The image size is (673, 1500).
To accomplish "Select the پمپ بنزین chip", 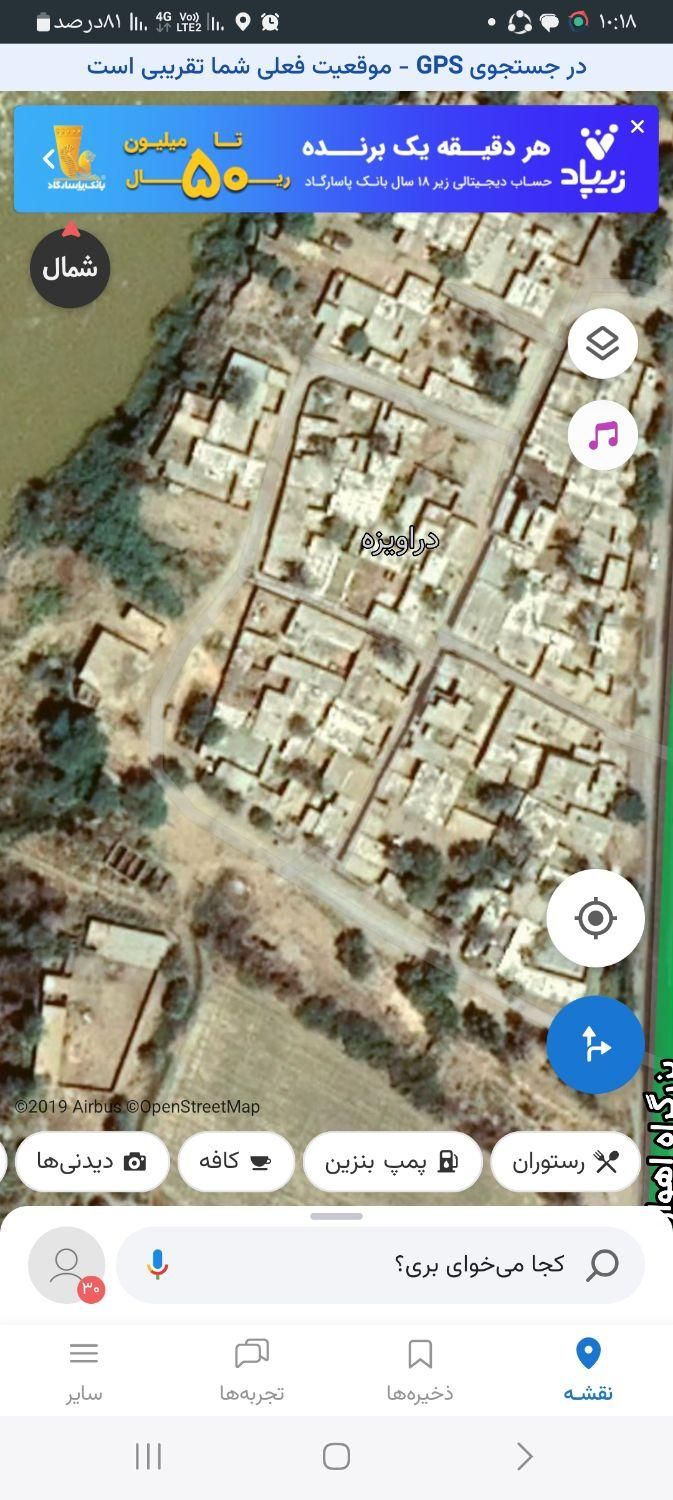I will pos(392,1162).
